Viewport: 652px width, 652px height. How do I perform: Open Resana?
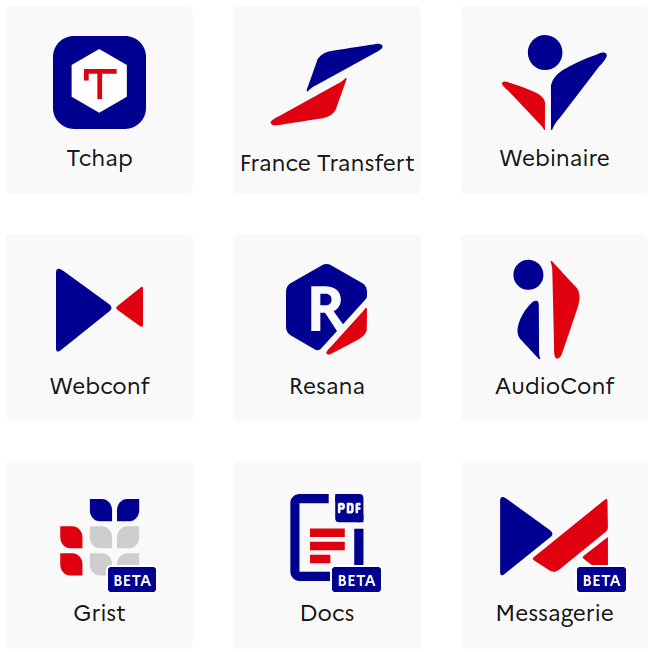coord(327,327)
